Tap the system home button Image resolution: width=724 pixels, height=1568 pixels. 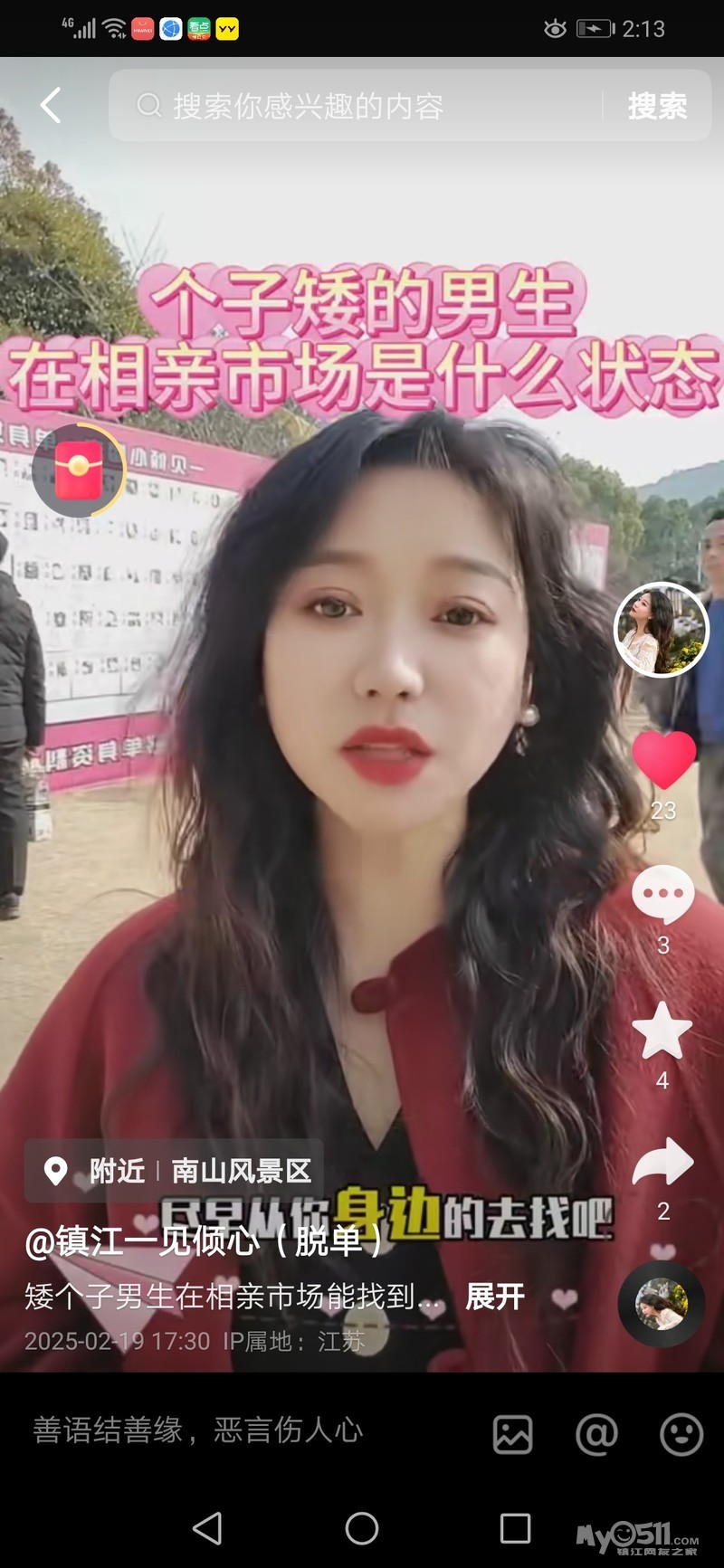tap(361, 1528)
